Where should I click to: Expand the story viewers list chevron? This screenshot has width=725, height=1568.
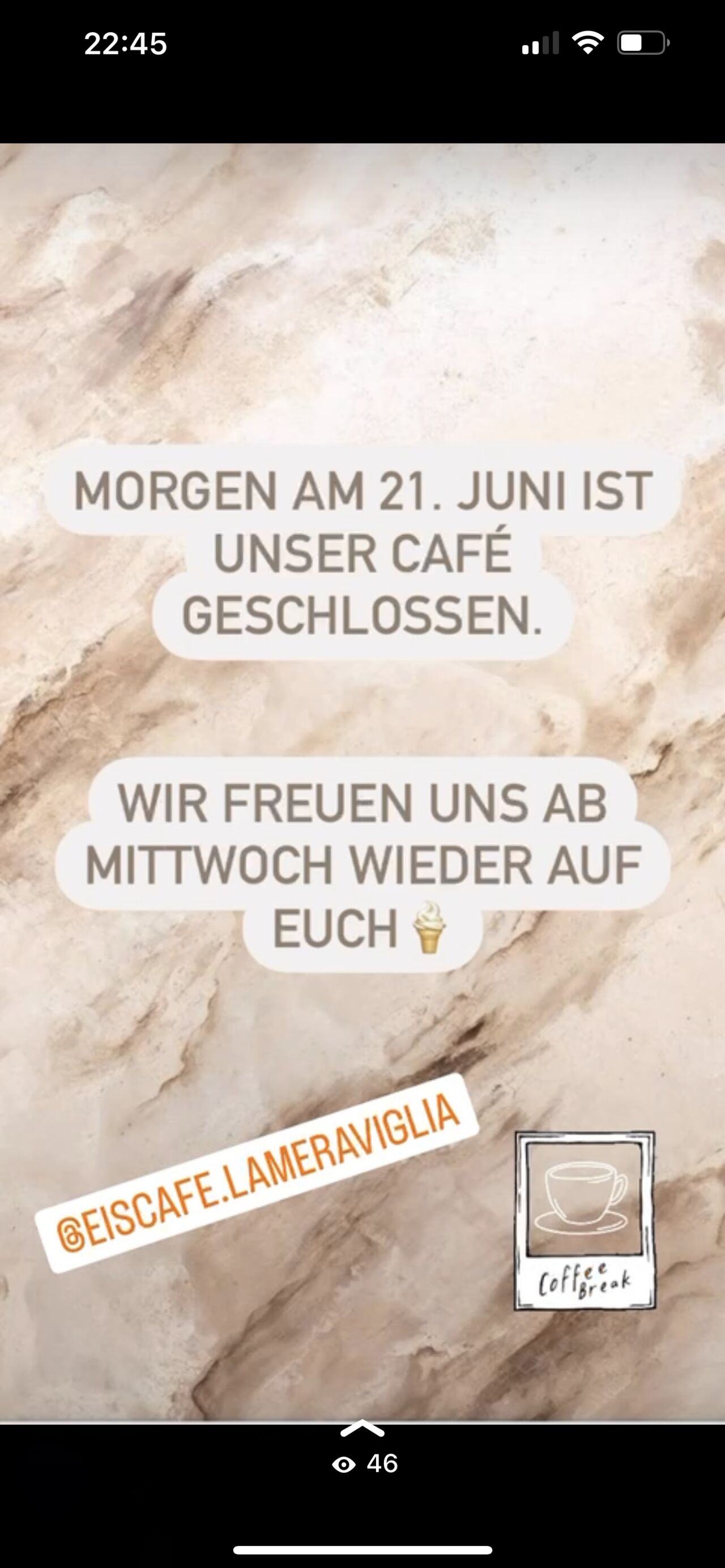(362, 1429)
